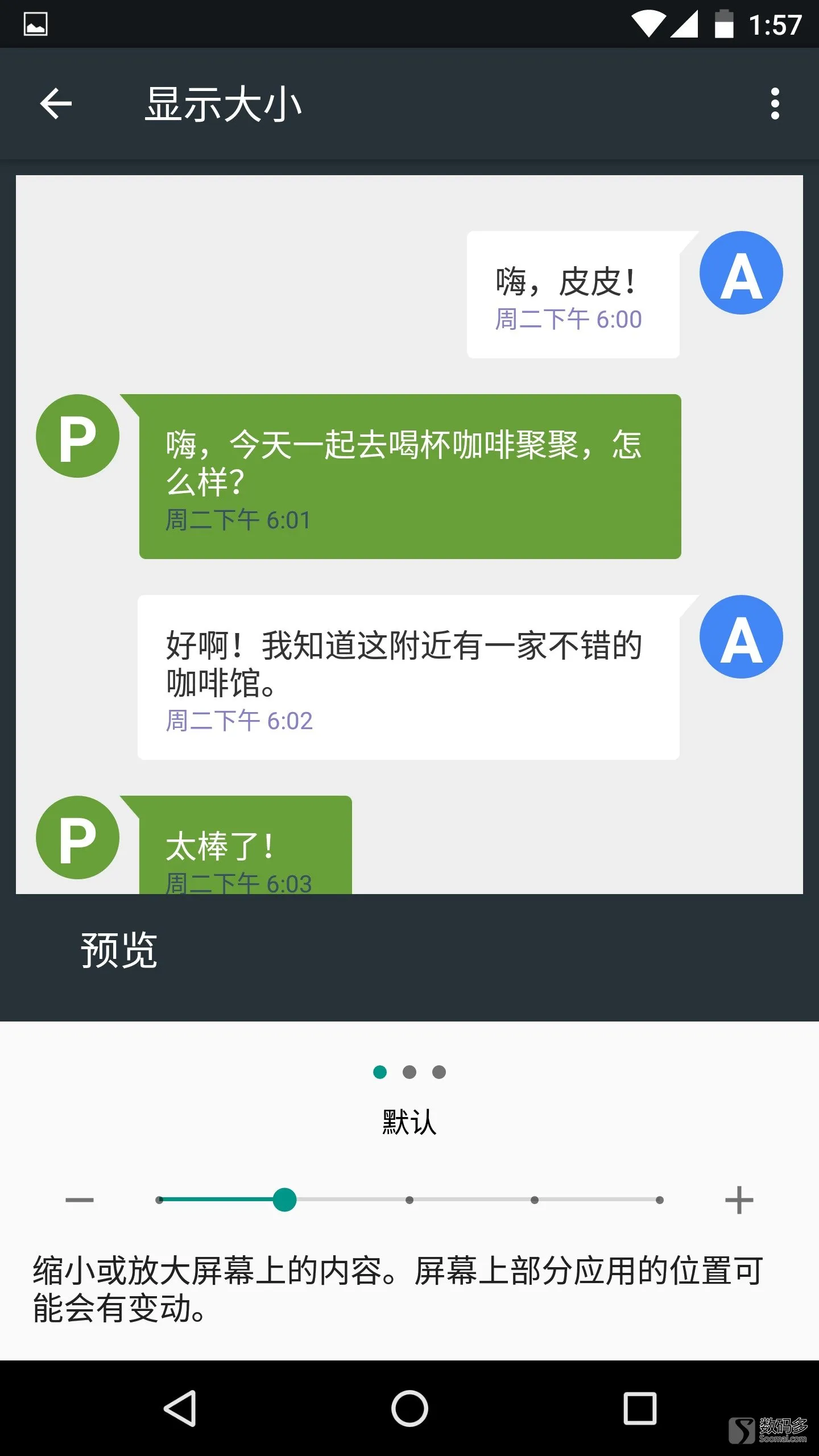The width and height of the screenshot is (819, 1456).
Task: Set the display size slider to its largest stop
Action: click(x=660, y=1200)
